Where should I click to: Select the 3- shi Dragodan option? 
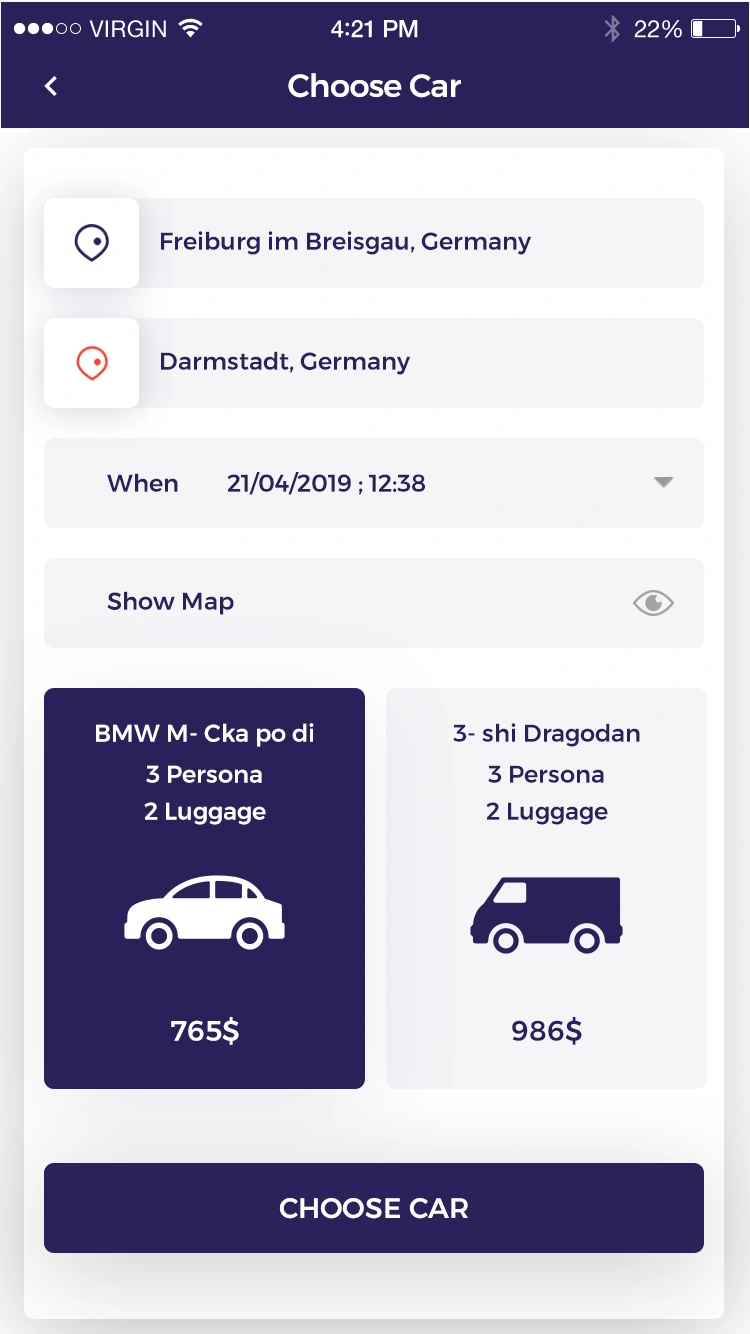pyautogui.click(x=546, y=887)
